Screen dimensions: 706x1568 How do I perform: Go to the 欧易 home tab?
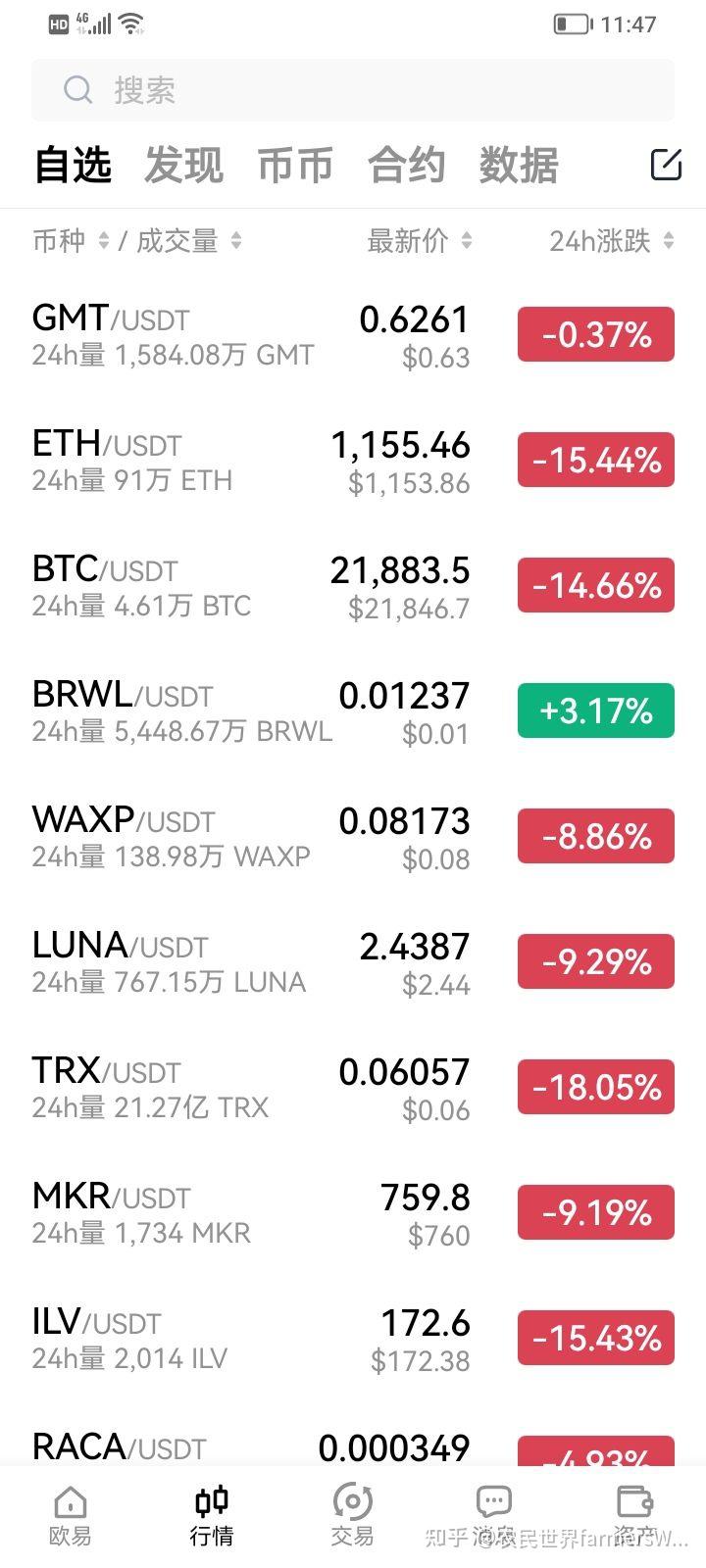tap(71, 1515)
